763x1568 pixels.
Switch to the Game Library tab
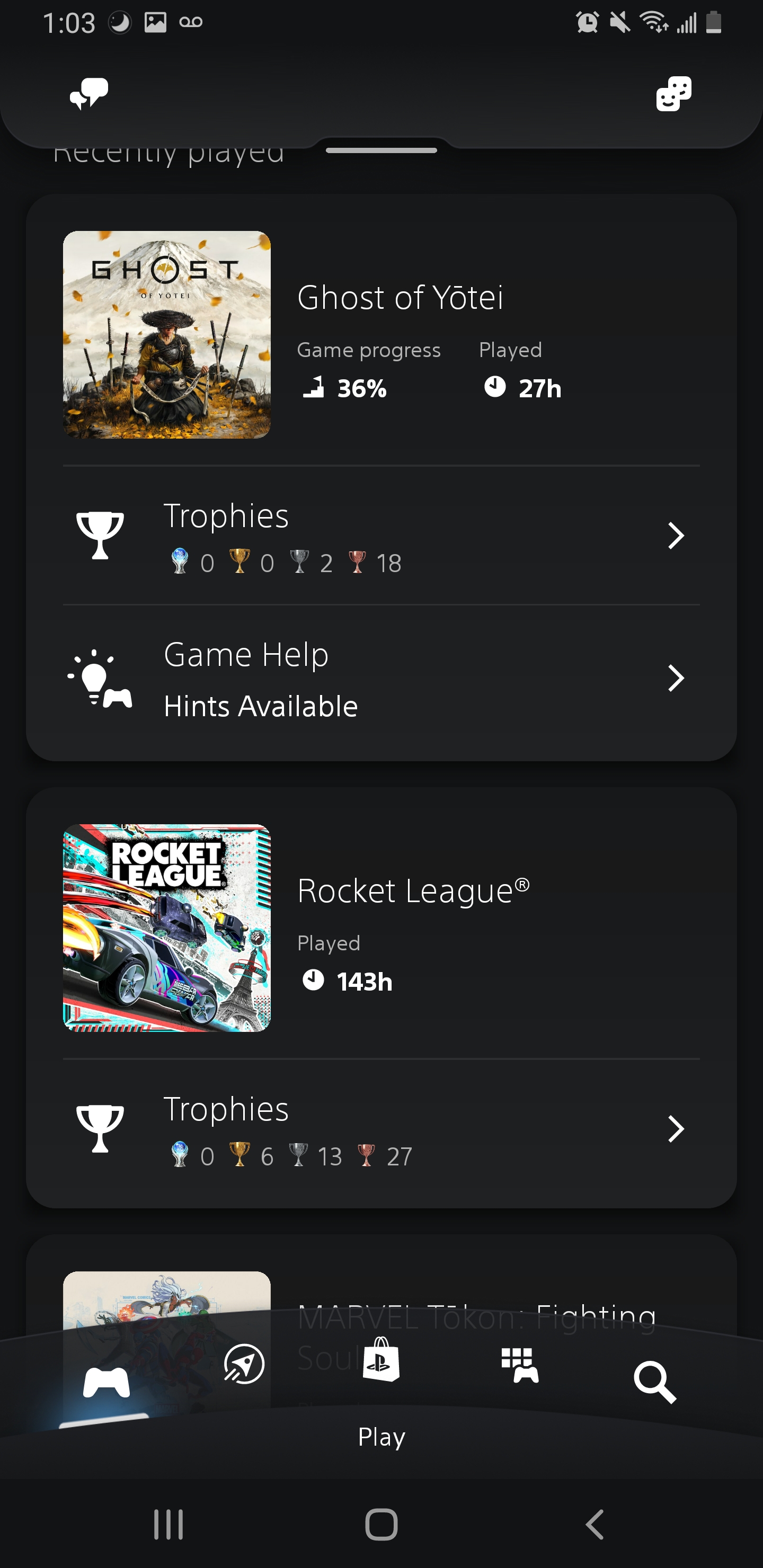pyautogui.click(x=519, y=1365)
